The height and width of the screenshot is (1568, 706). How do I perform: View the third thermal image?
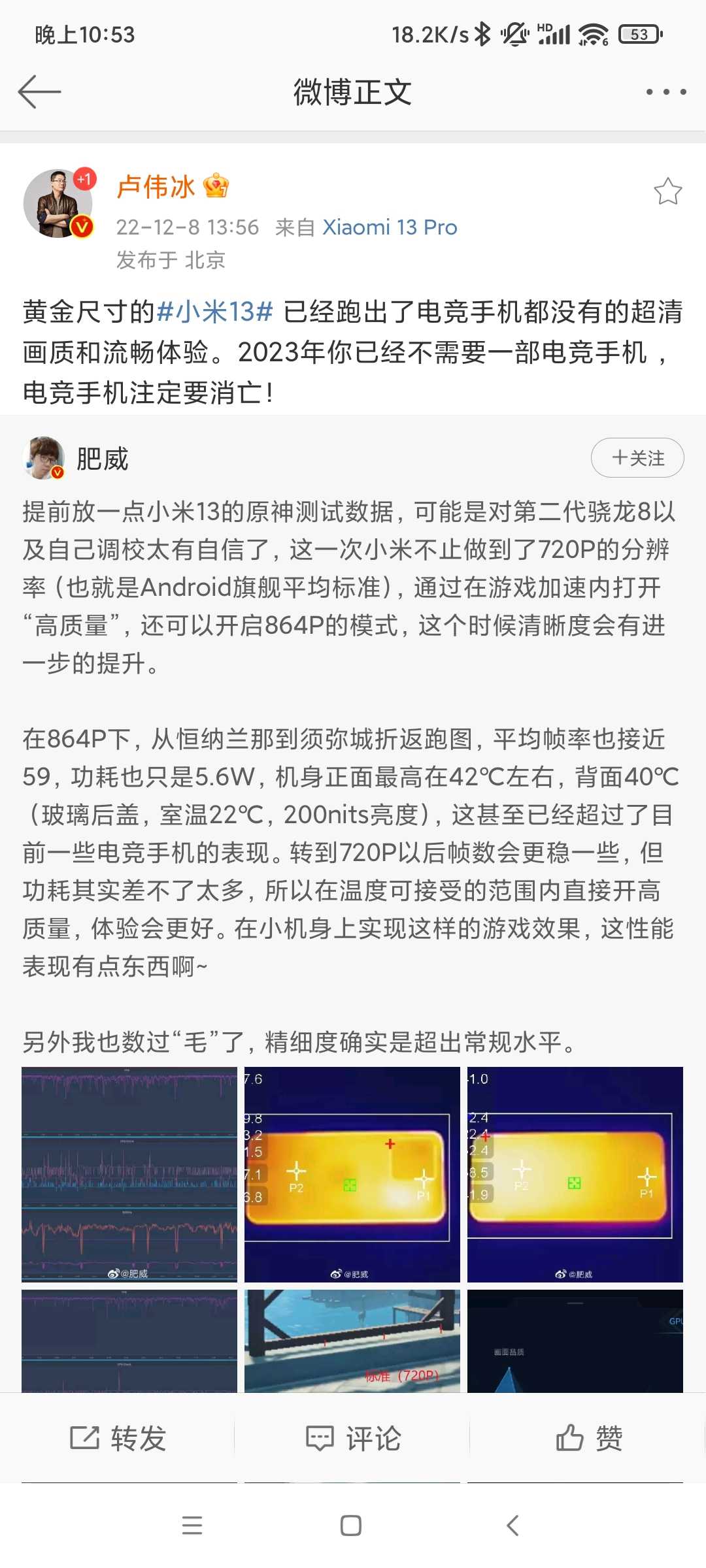(575, 1174)
